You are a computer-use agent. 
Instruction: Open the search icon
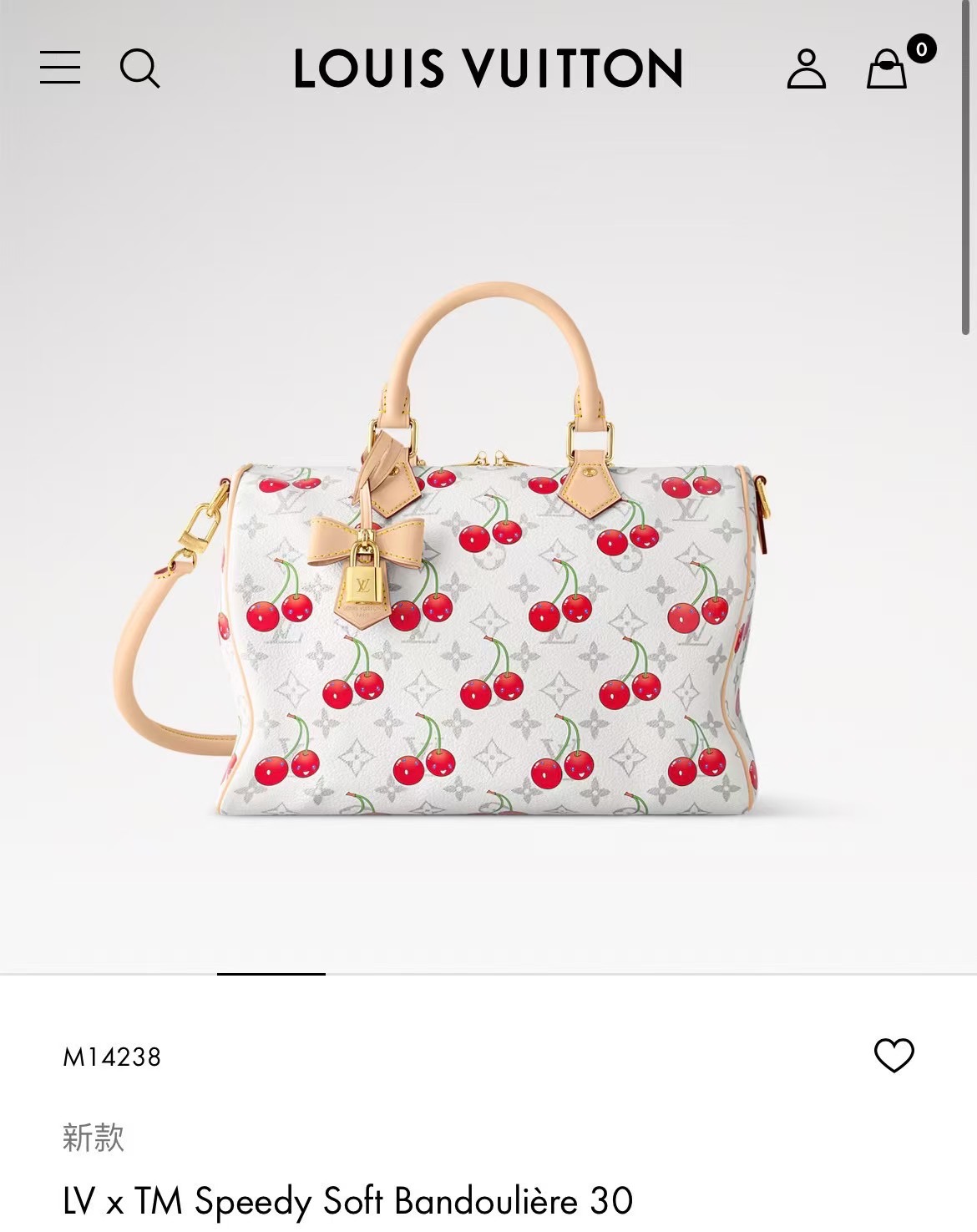point(139,68)
